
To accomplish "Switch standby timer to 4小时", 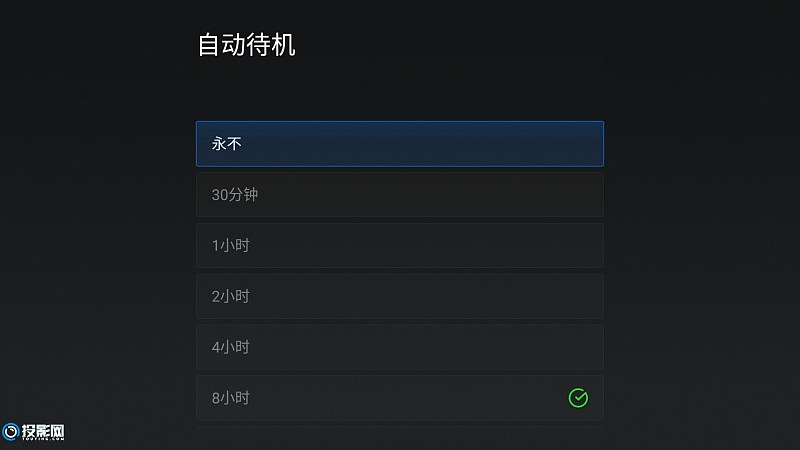I will coord(399,347).
